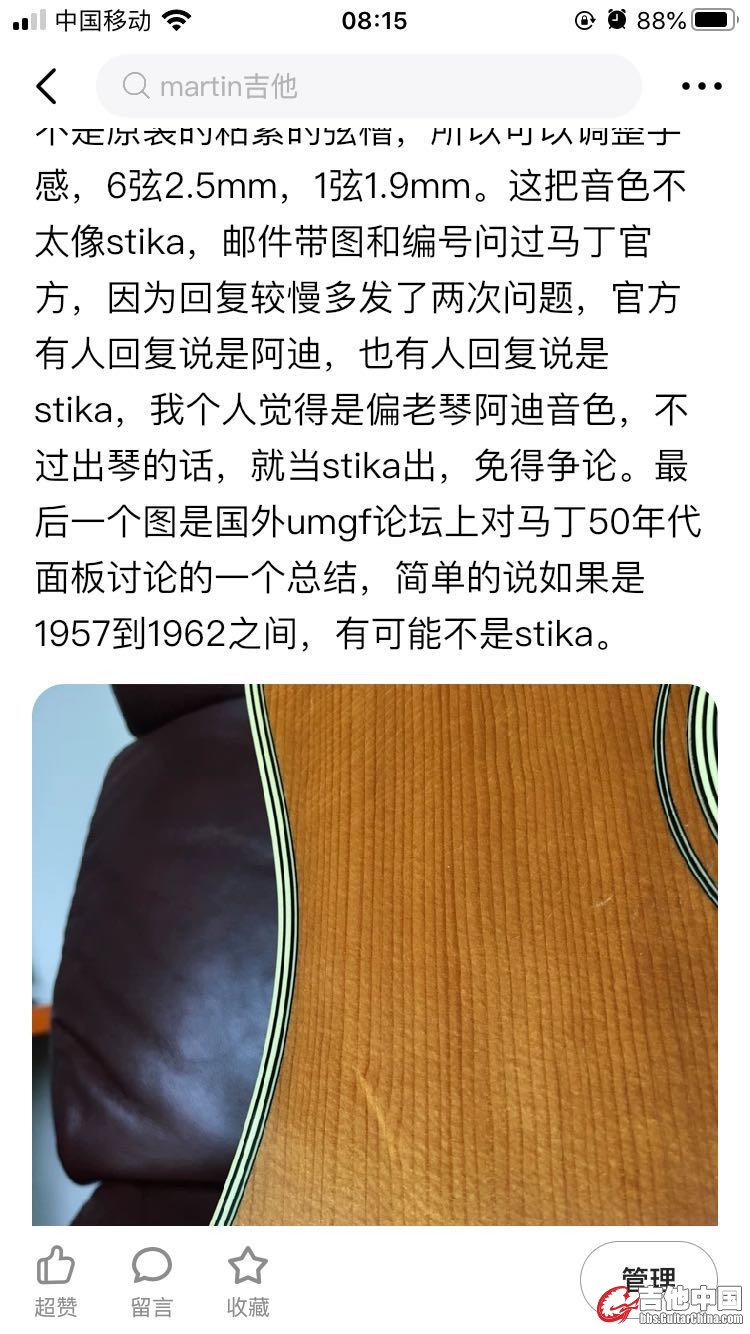Save the post with 收藏

click(x=247, y=1282)
